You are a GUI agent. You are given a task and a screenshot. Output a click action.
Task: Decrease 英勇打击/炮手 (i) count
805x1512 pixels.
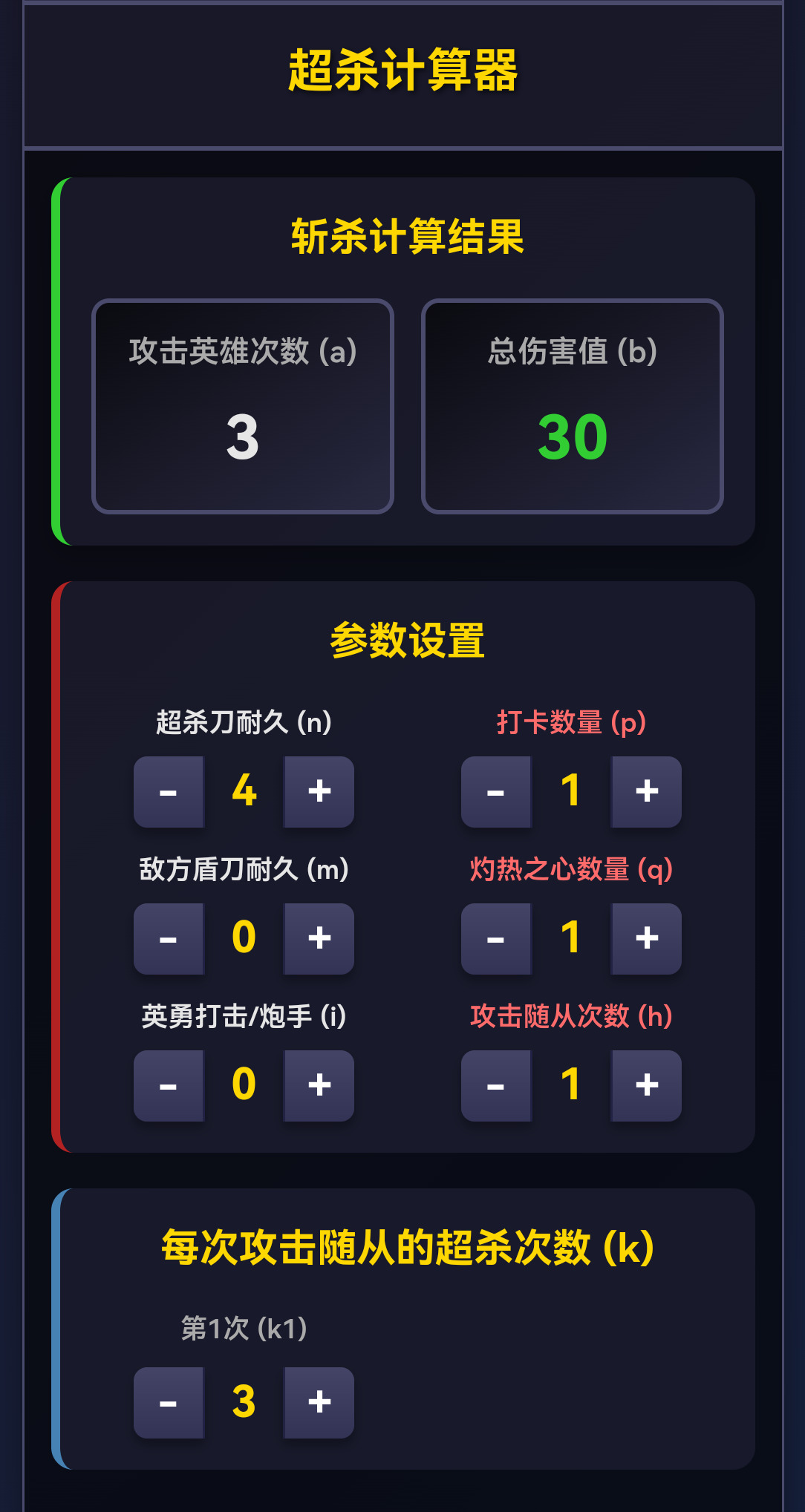pyautogui.click(x=169, y=1085)
